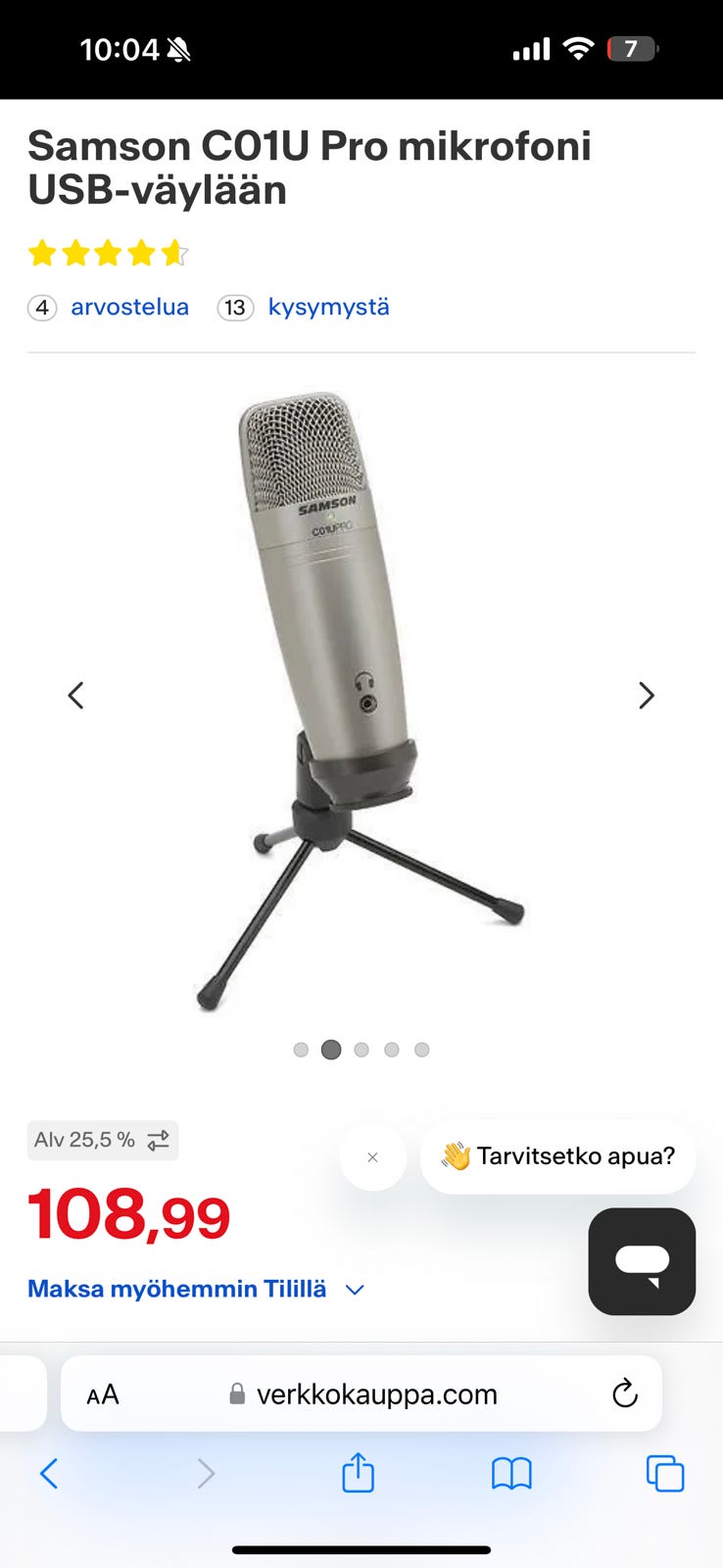Image resolution: width=723 pixels, height=1568 pixels.
Task: Reload the current page
Action: coord(624,1394)
